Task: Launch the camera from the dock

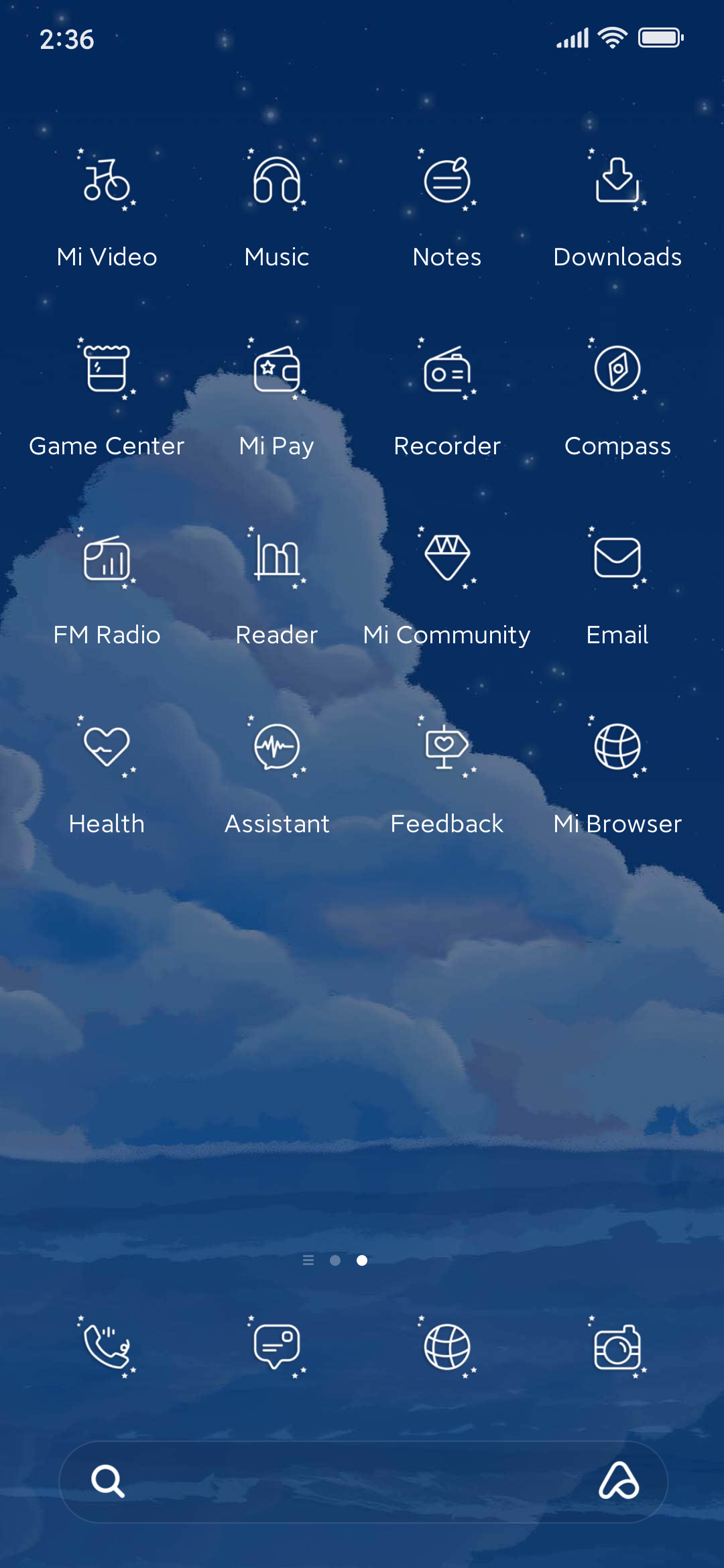Action: (x=617, y=1348)
